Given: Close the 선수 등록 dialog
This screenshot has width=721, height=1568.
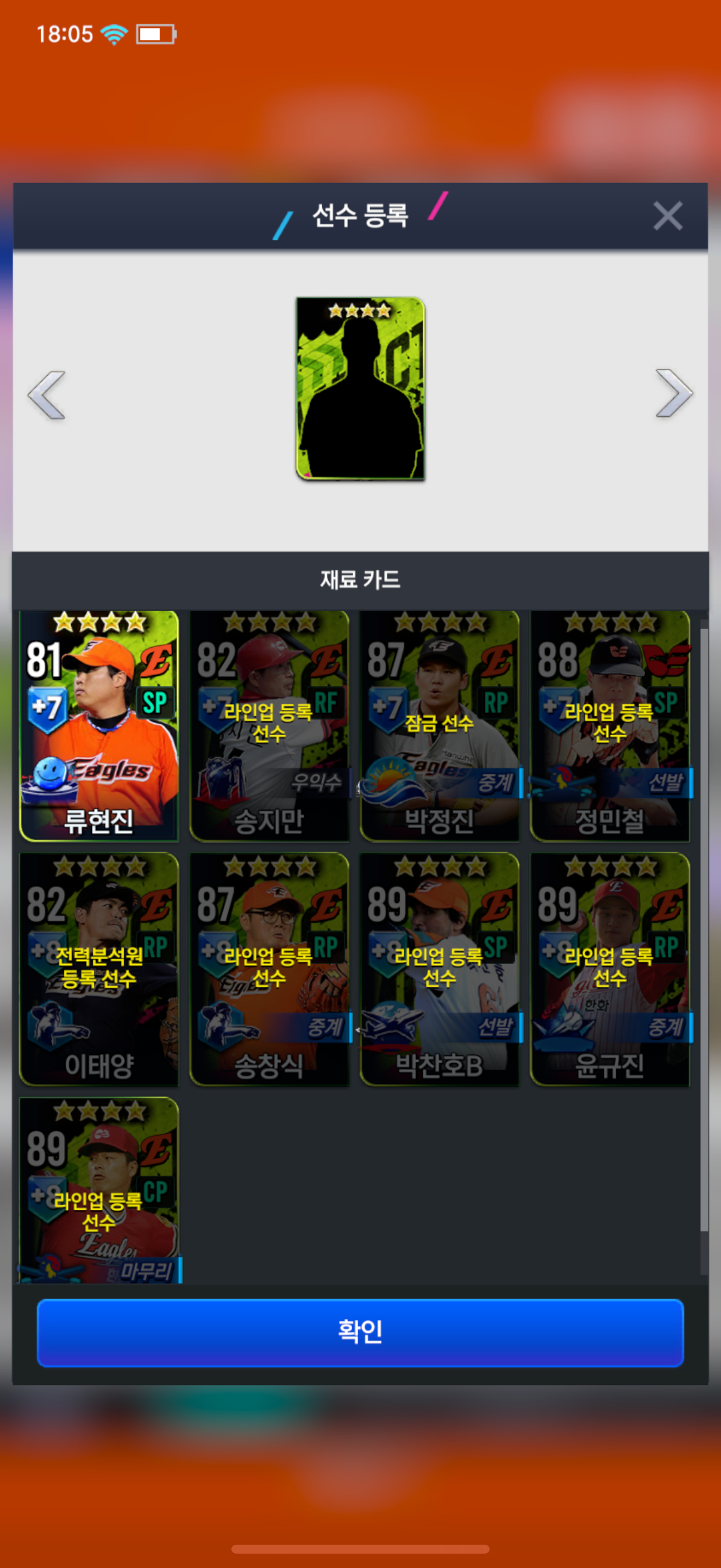Looking at the screenshot, I should pos(667,216).
